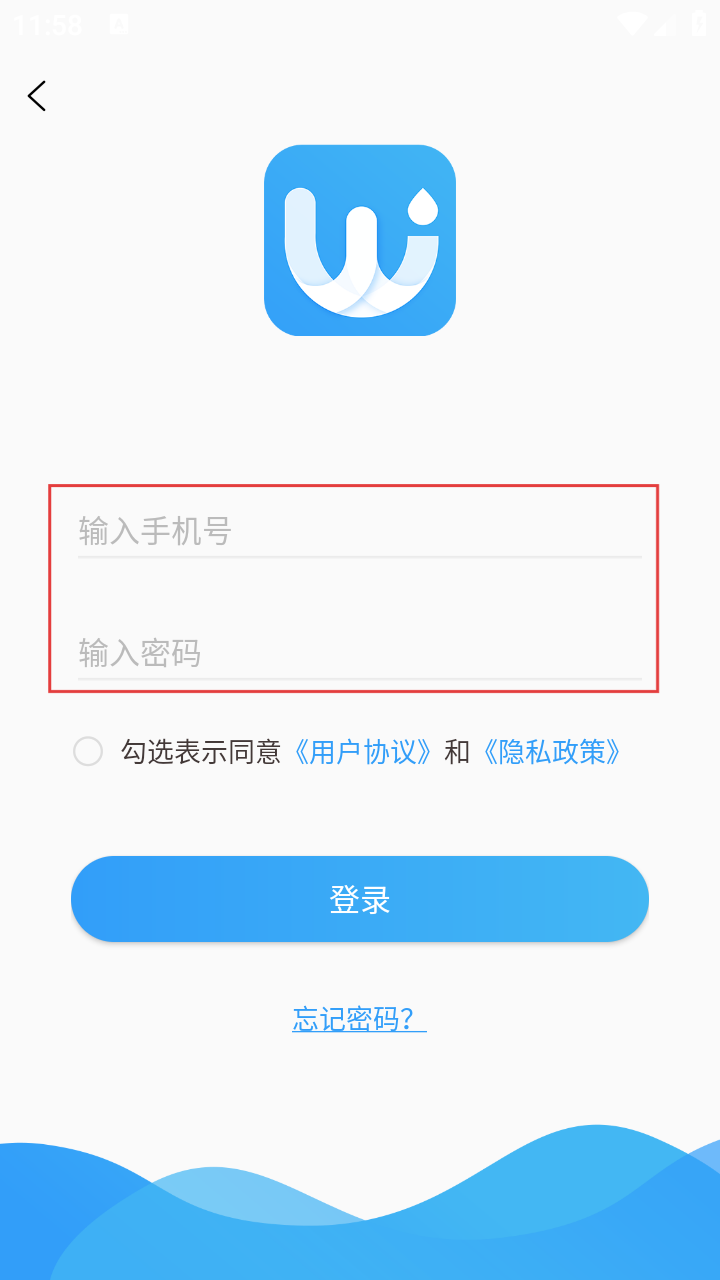Screen dimensions: 720x1280
Task: Focus the password input field
Action: point(358,653)
